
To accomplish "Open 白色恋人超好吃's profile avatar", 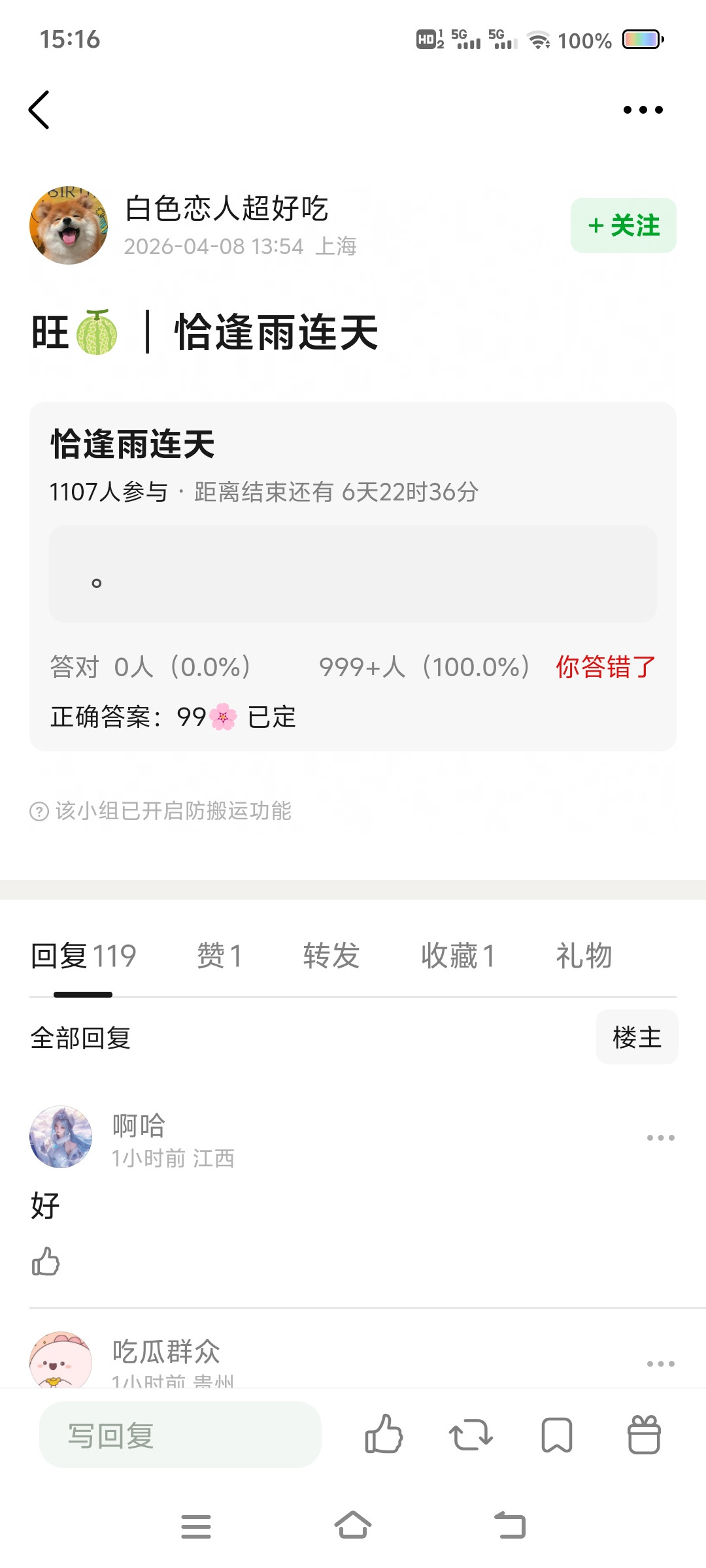I will coord(69,225).
